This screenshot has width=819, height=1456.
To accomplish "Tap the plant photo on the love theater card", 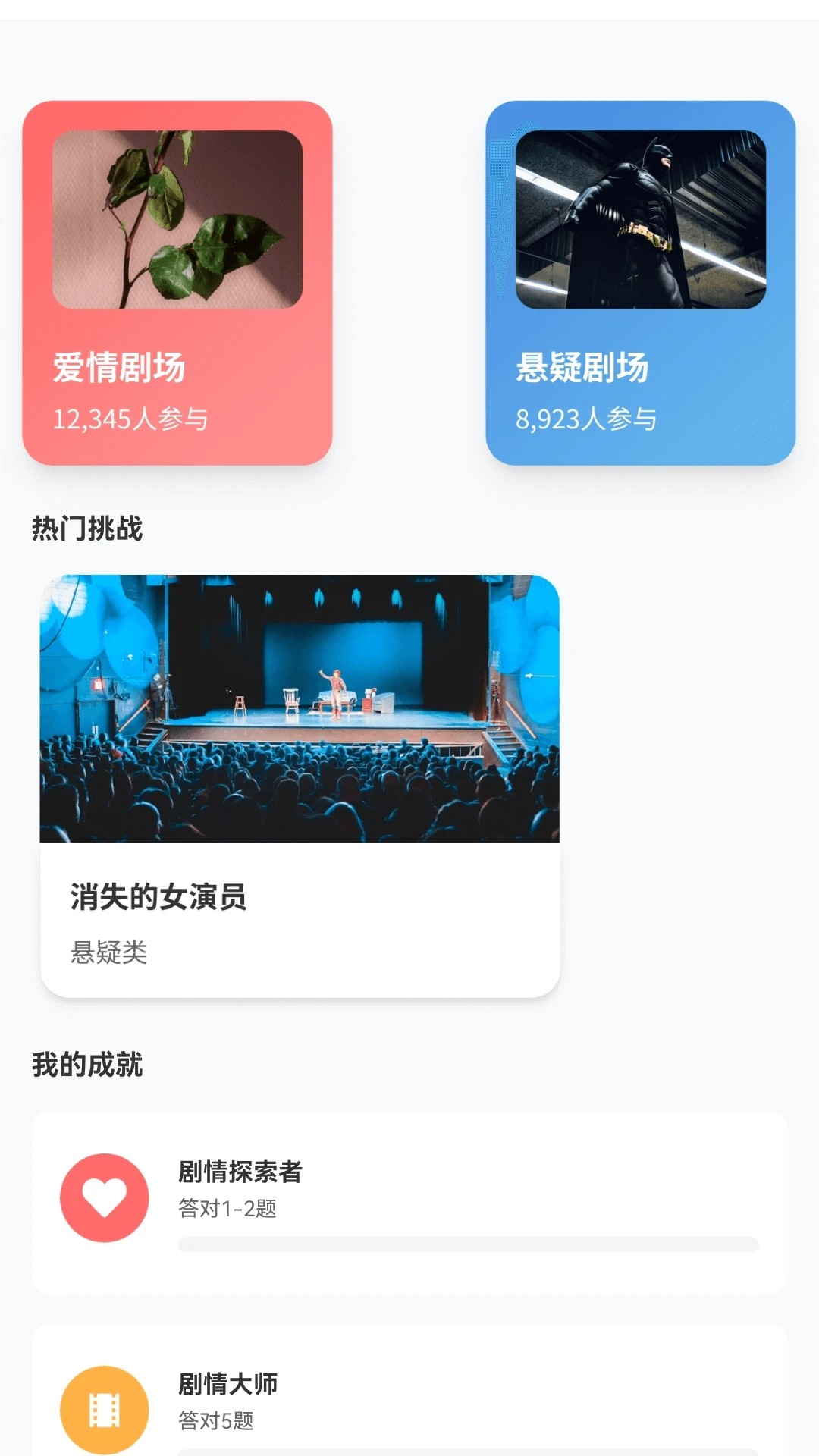I will click(x=180, y=218).
